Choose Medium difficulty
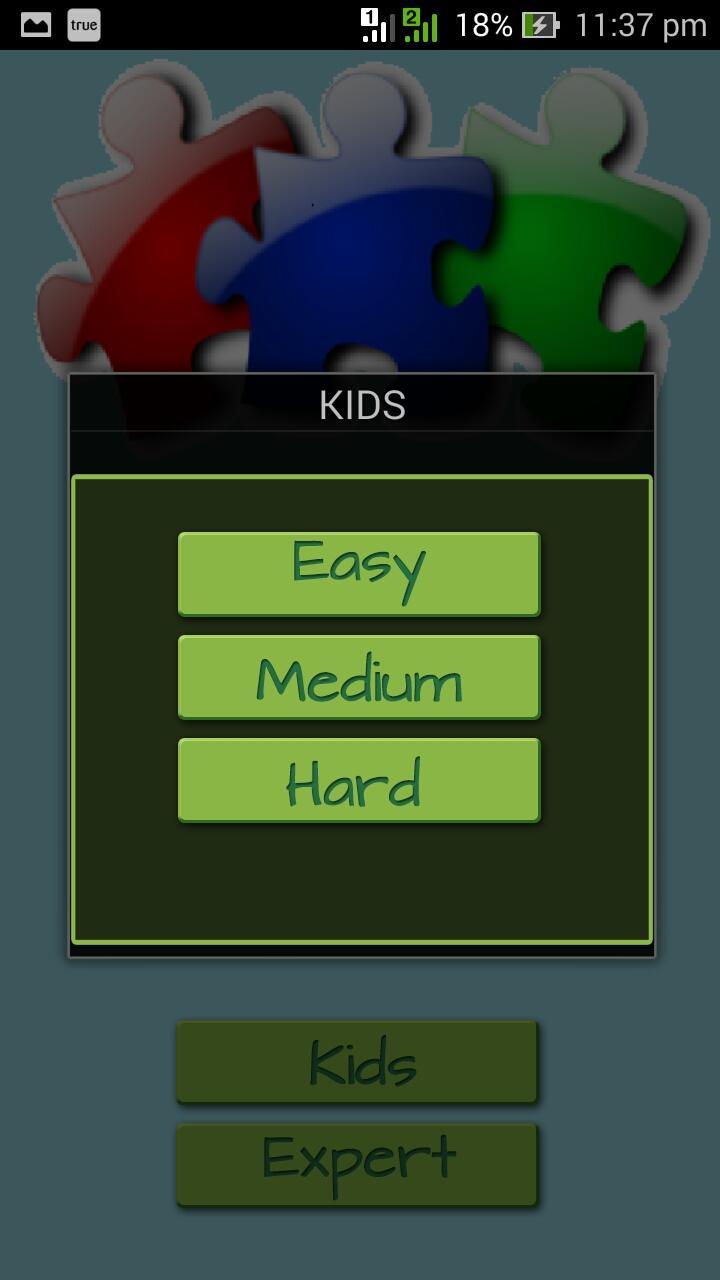 pyautogui.click(x=359, y=677)
